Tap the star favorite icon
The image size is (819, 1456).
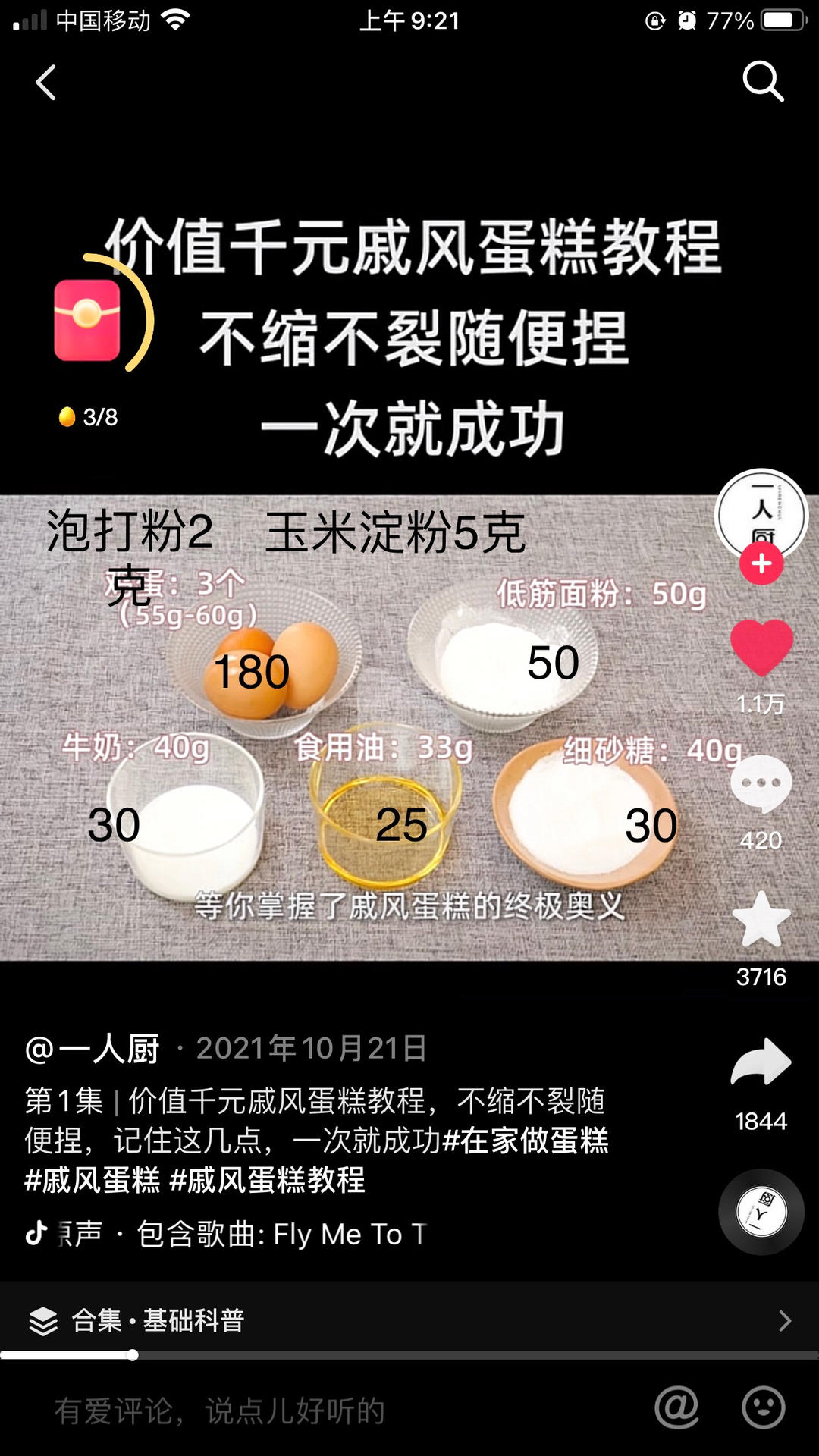coord(761,920)
